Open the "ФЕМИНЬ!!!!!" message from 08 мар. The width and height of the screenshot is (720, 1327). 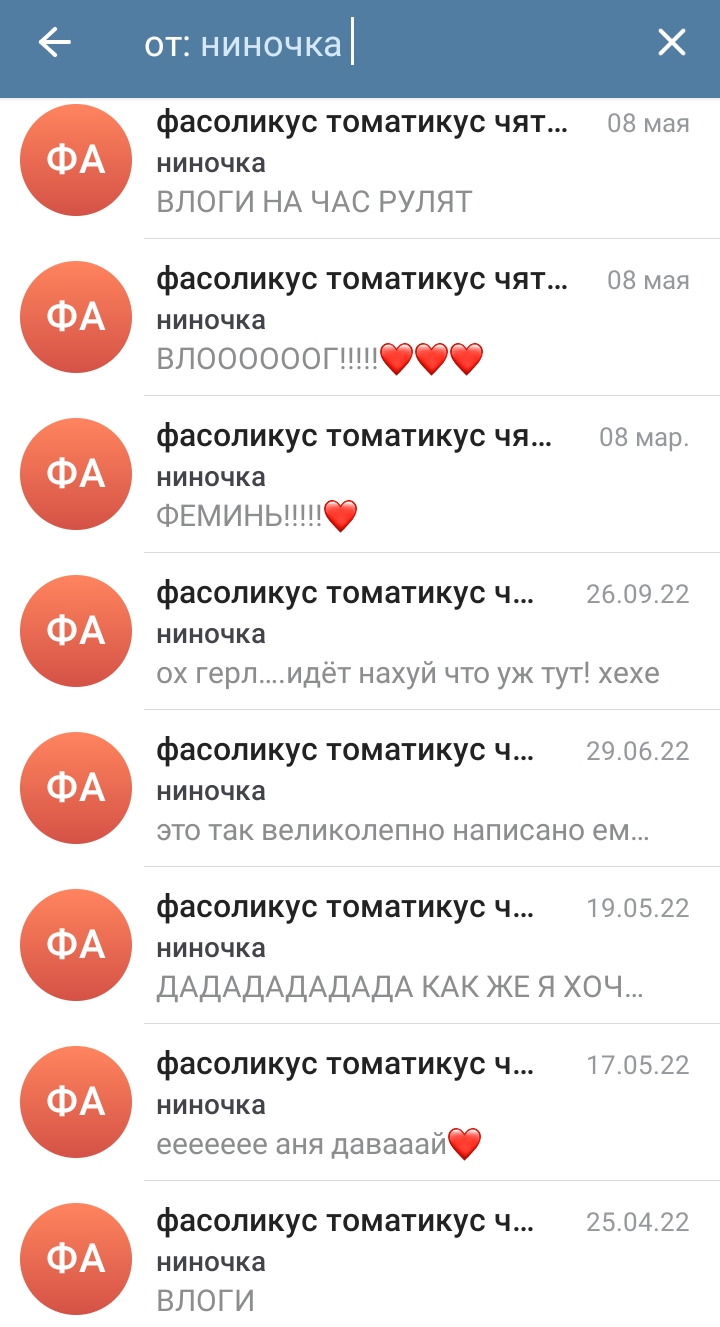(400, 476)
